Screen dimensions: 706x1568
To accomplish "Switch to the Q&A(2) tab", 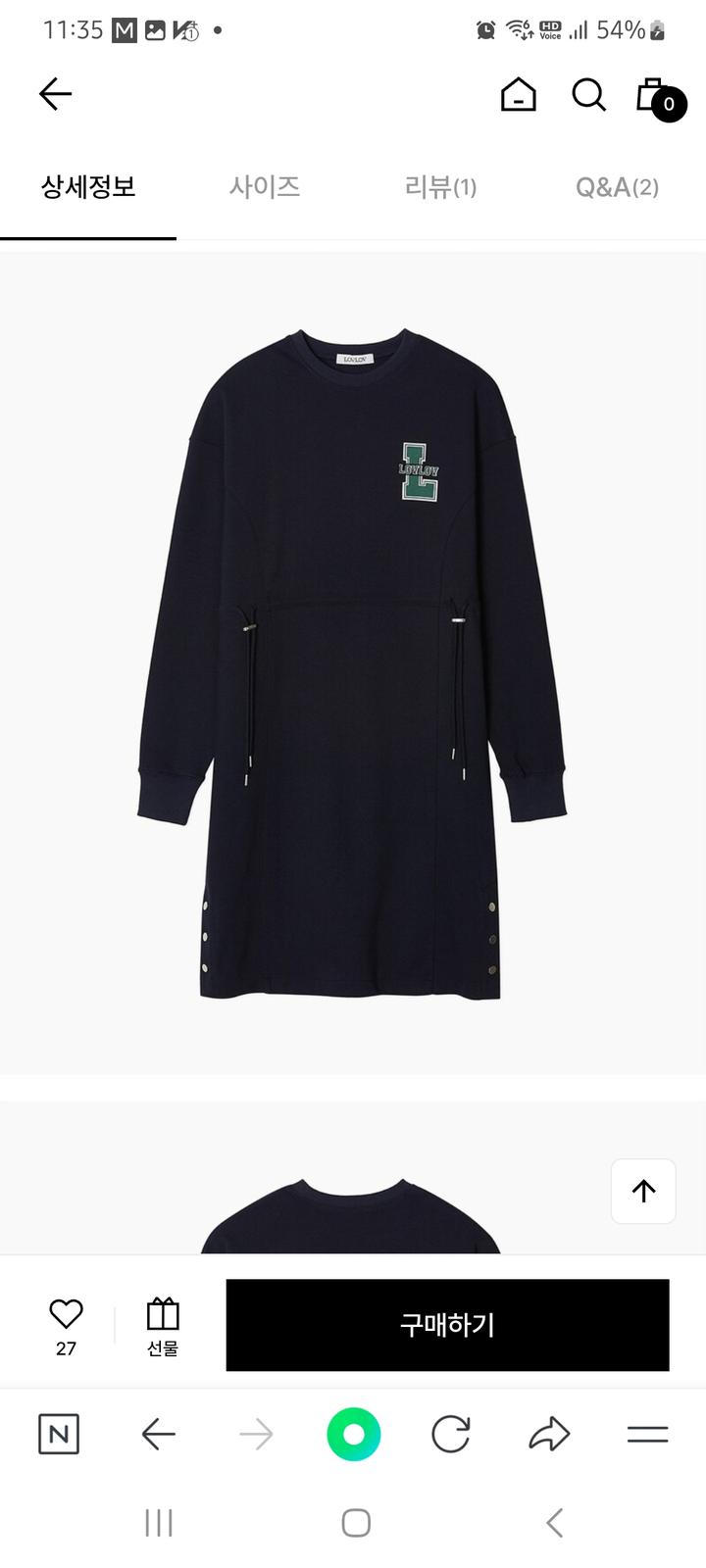I will (x=617, y=186).
